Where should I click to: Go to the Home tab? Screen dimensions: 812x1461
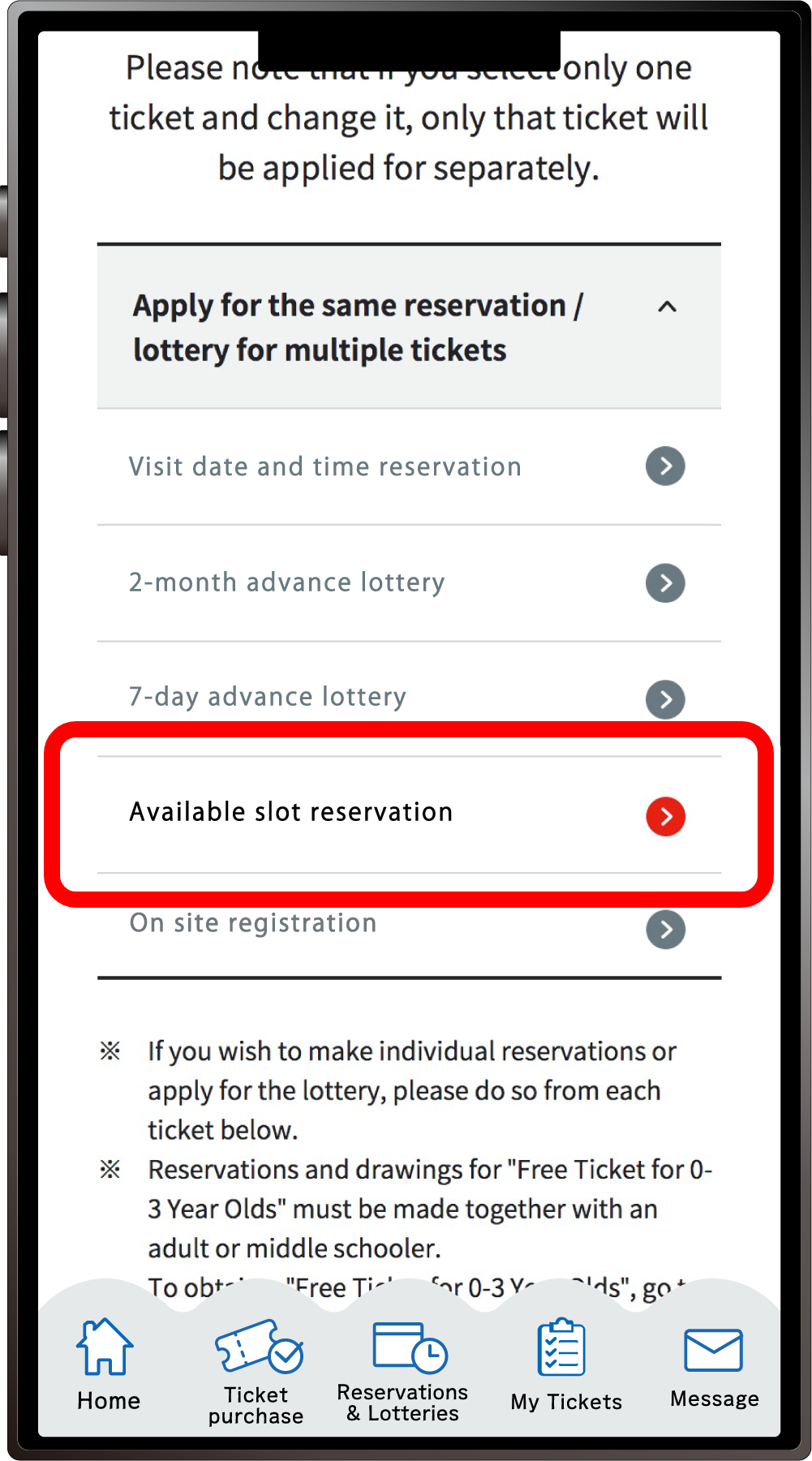[x=108, y=1364]
